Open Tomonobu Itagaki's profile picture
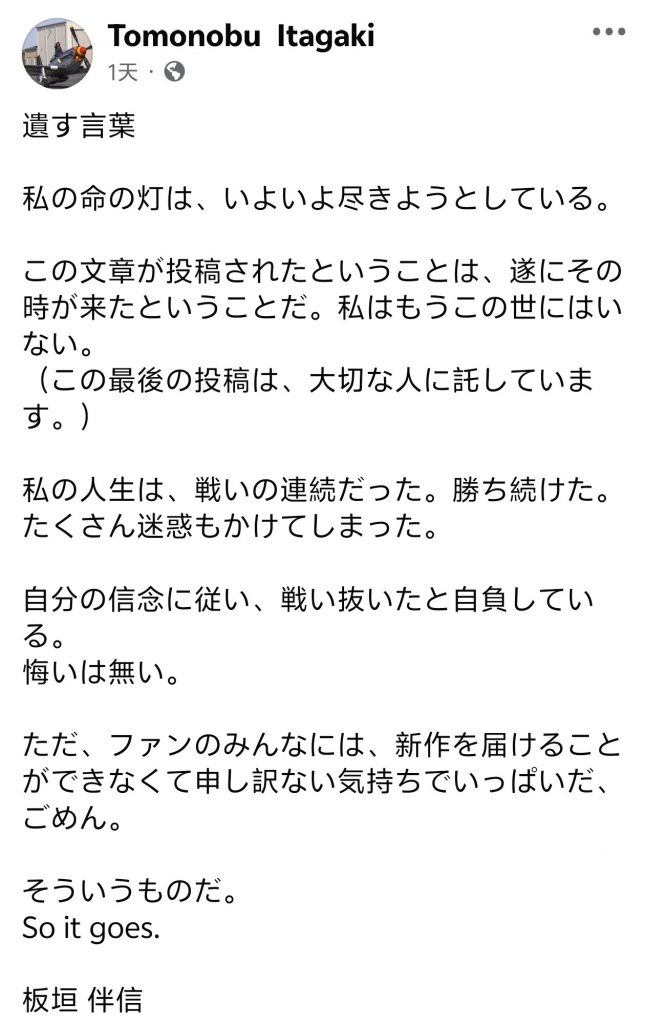 point(58,53)
